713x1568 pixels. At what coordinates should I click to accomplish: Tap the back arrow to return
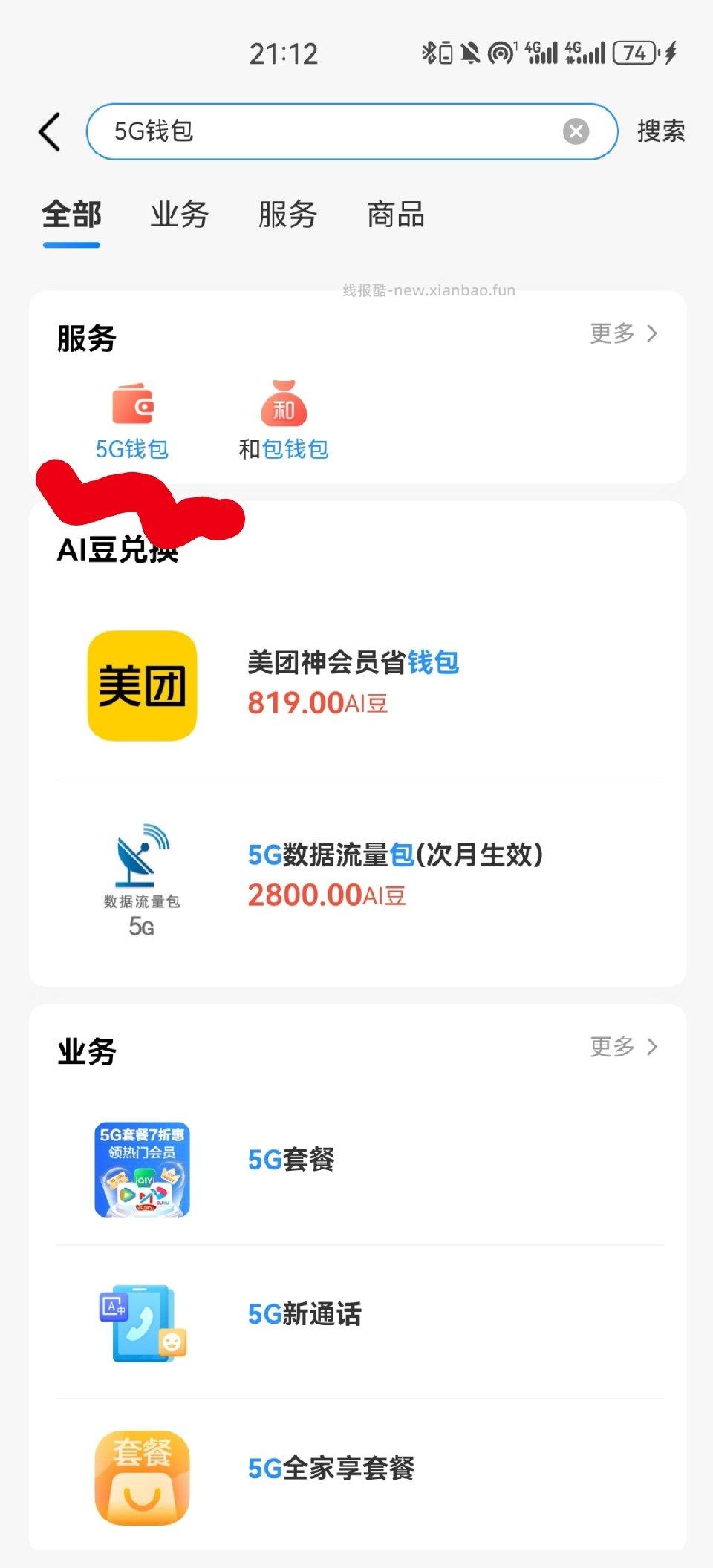pyautogui.click(x=48, y=131)
